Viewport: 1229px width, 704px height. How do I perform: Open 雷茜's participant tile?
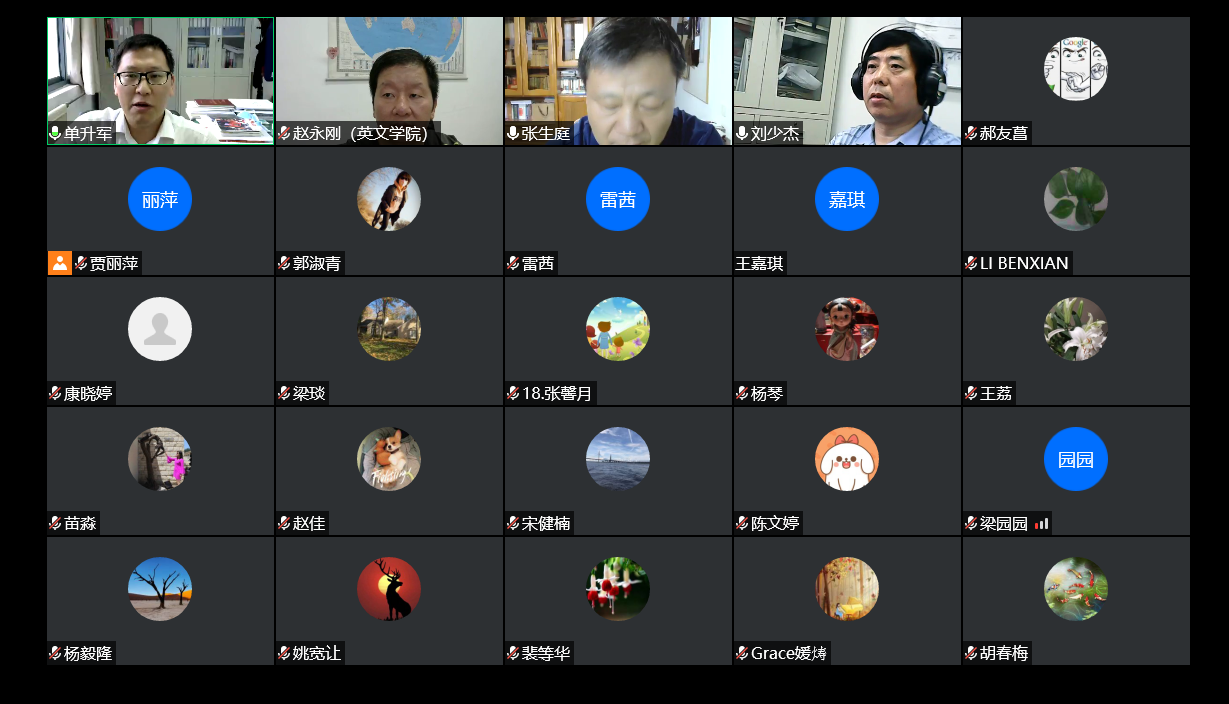(x=618, y=211)
